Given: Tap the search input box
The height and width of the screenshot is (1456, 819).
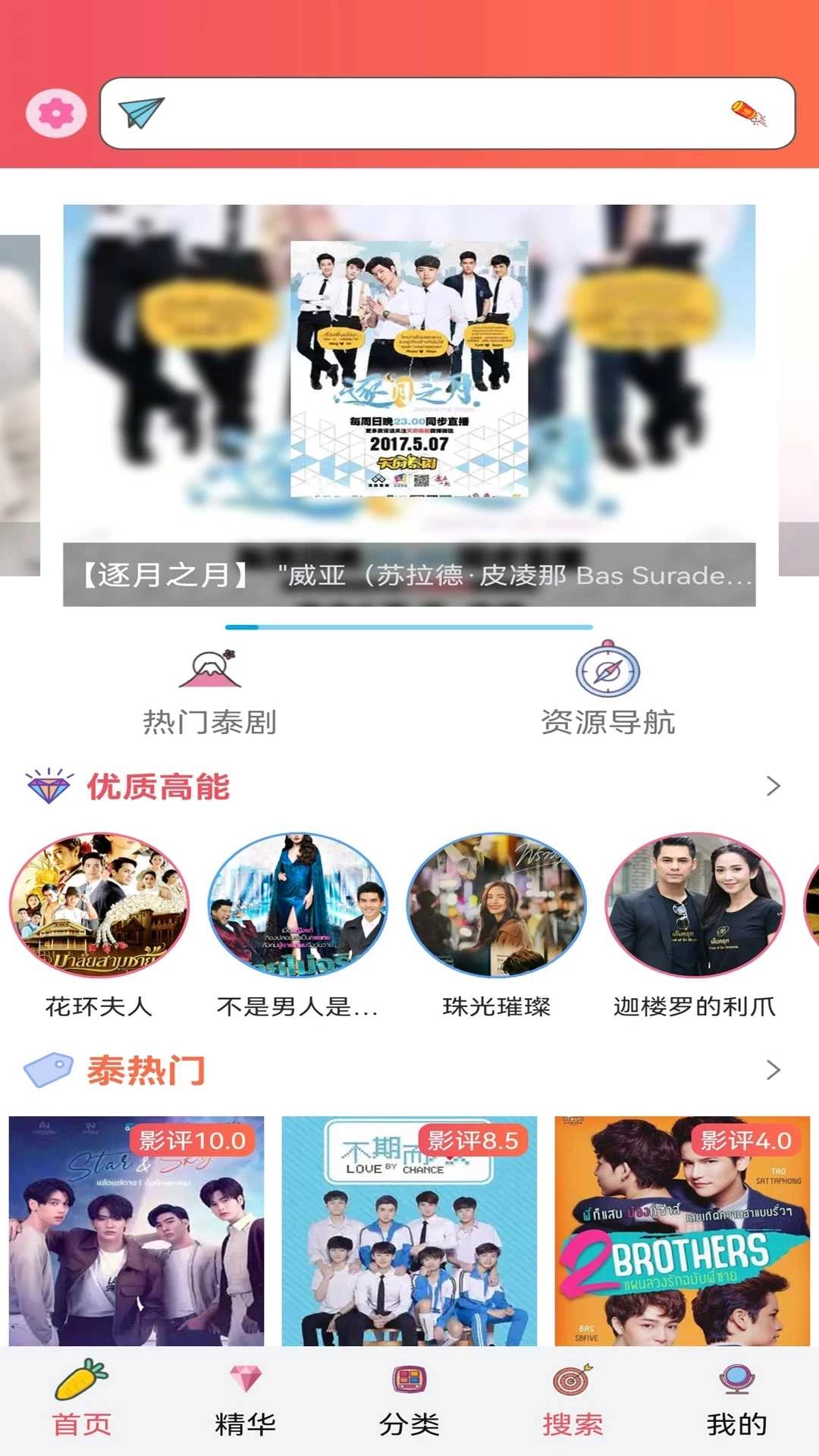Looking at the screenshot, I should (x=440, y=113).
